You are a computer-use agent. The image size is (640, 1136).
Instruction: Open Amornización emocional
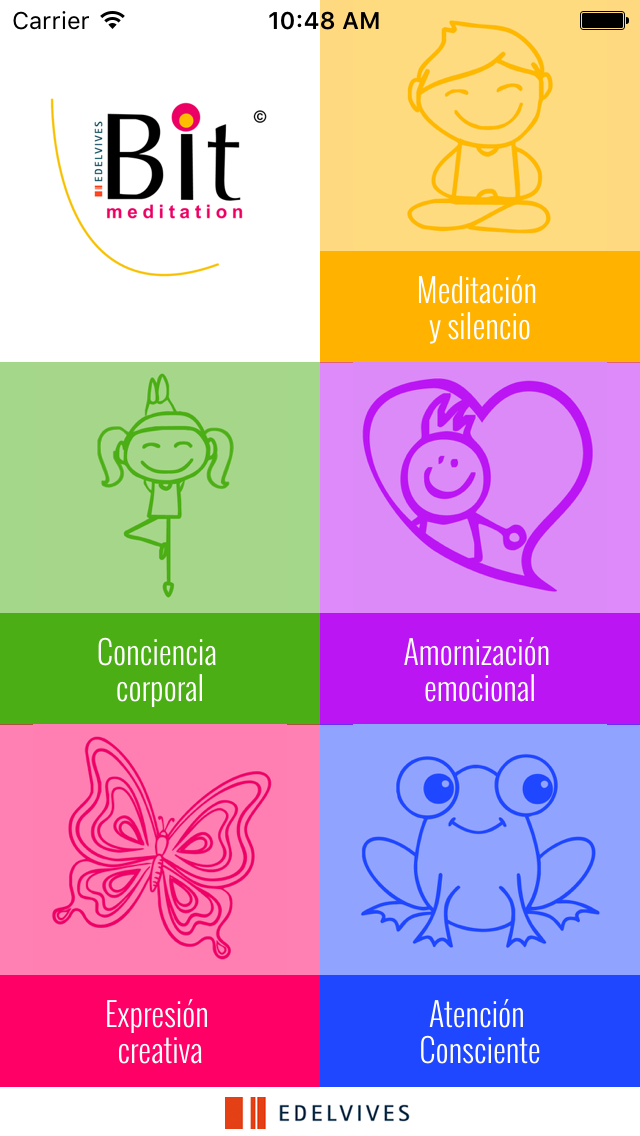pos(480,543)
